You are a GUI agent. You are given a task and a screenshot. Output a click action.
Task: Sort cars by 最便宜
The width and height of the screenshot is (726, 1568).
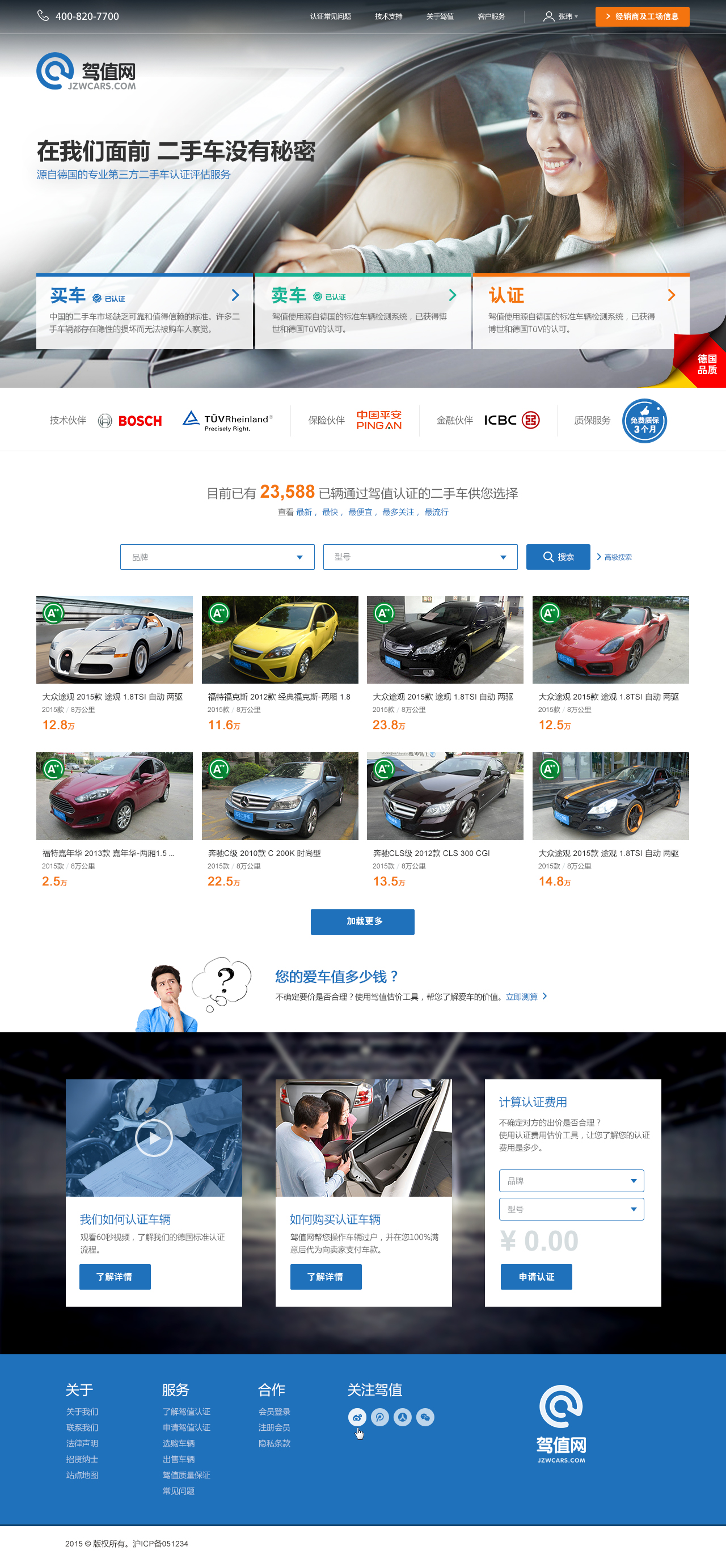coord(360,512)
